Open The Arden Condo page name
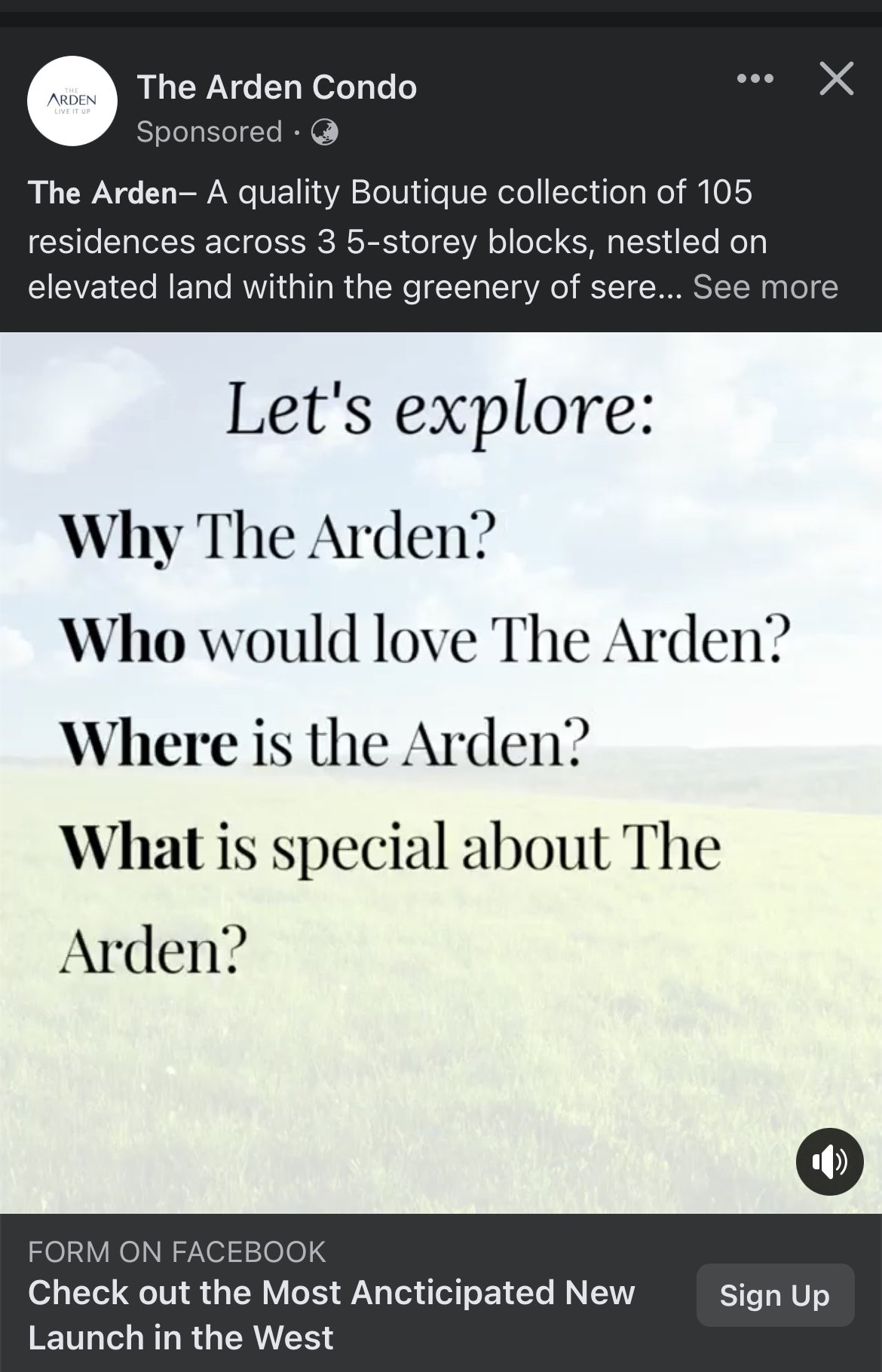 click(x=277, y=87)
